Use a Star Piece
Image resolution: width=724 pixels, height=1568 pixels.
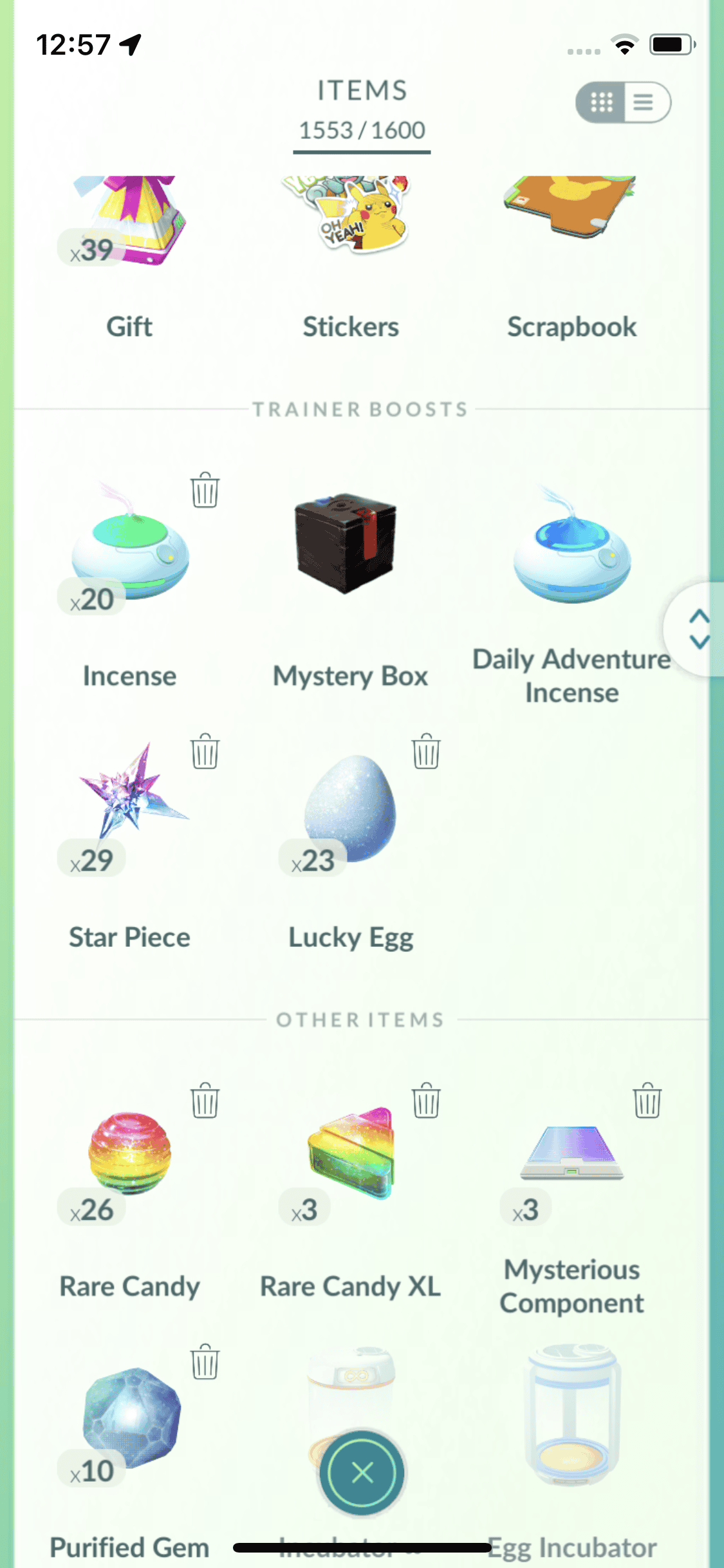129,798
